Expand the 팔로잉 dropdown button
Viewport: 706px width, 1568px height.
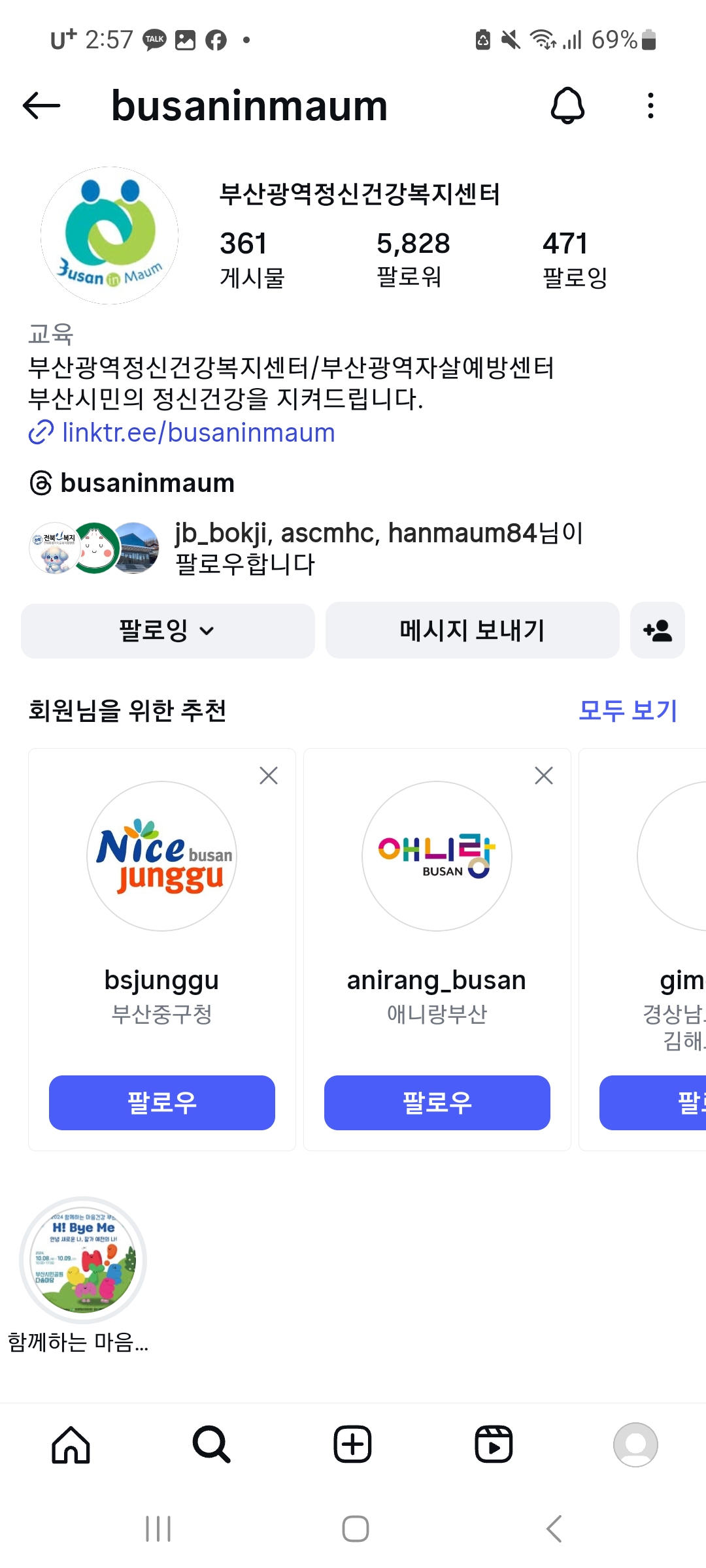pyautogui.click(x=167, y=630)
